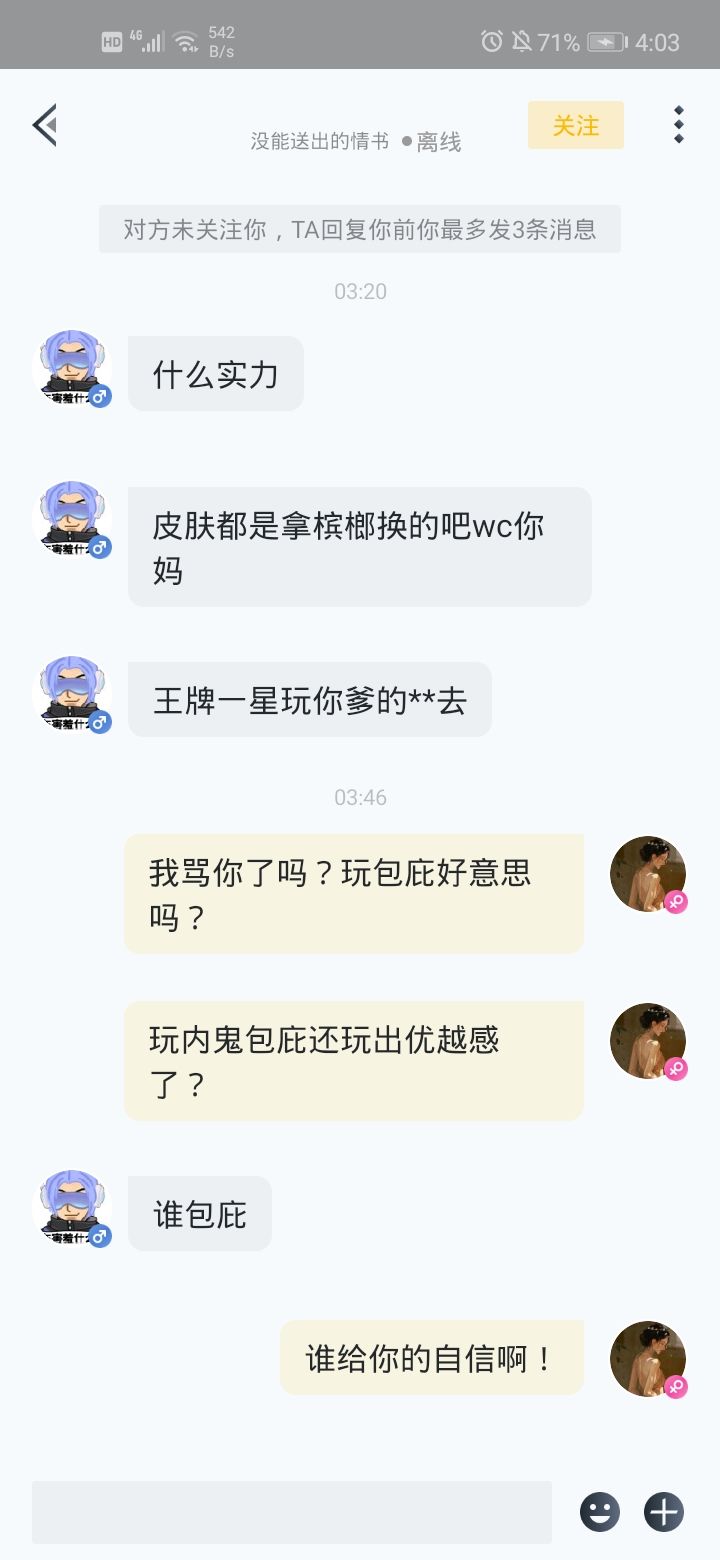This screenshot has height=1560, width=720.
Task: Tap the alarm clock icon in the status bar
Action: point(491,42)
